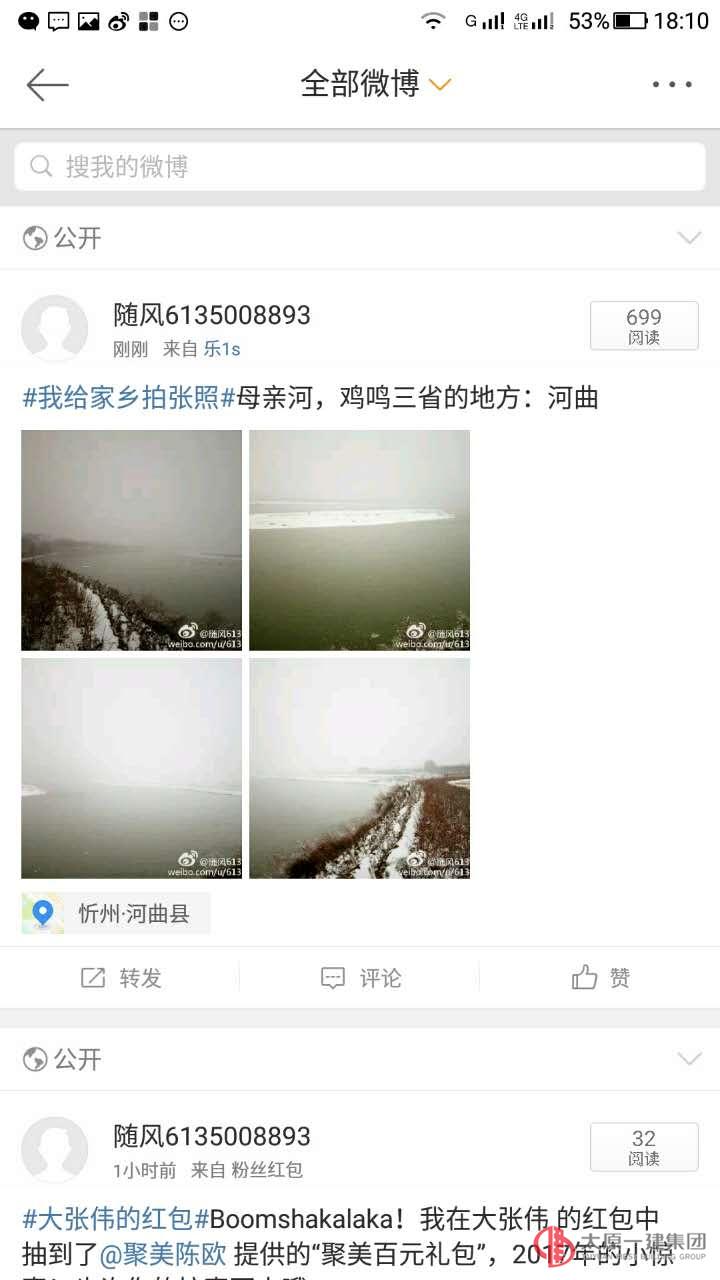This screenshot has height=1280, width=720.
Task: Open the #我给家乡拍张照# hashtag
Action: (x=128, y=398)
